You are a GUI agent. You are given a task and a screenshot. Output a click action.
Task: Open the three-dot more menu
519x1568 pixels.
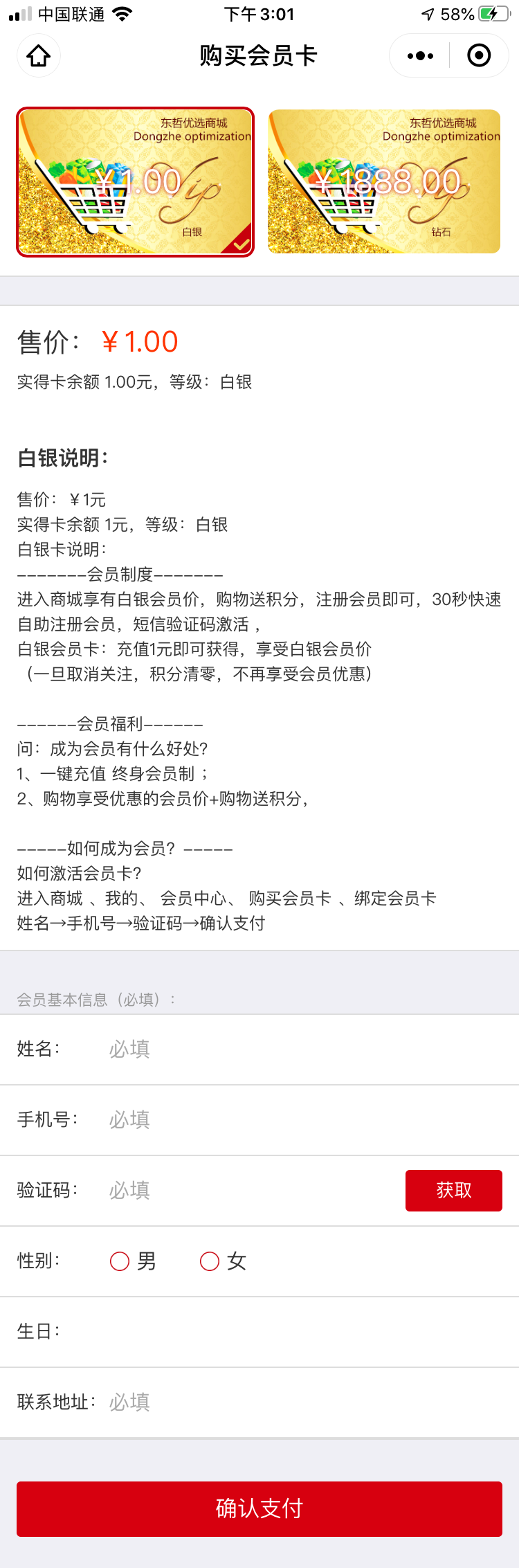(x=421, y=55)
